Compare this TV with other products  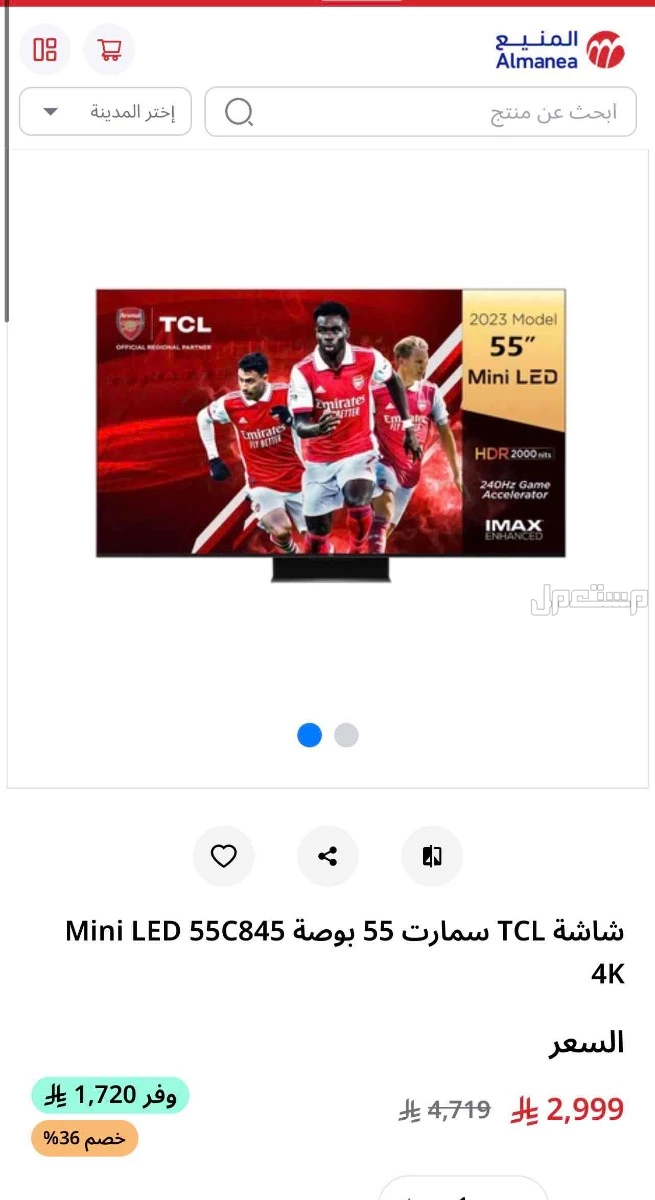(432, 856)
